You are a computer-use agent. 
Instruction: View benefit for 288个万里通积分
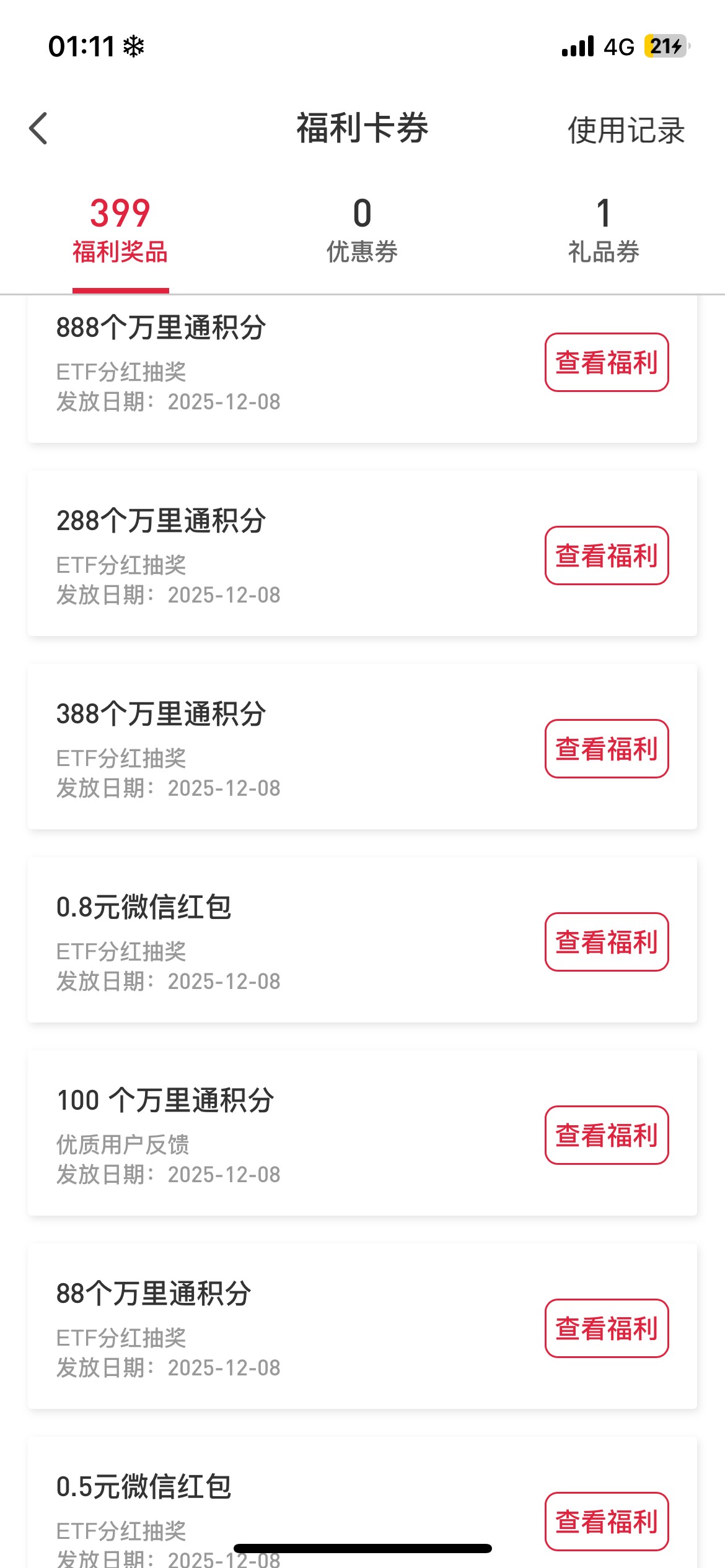(607, 555)
